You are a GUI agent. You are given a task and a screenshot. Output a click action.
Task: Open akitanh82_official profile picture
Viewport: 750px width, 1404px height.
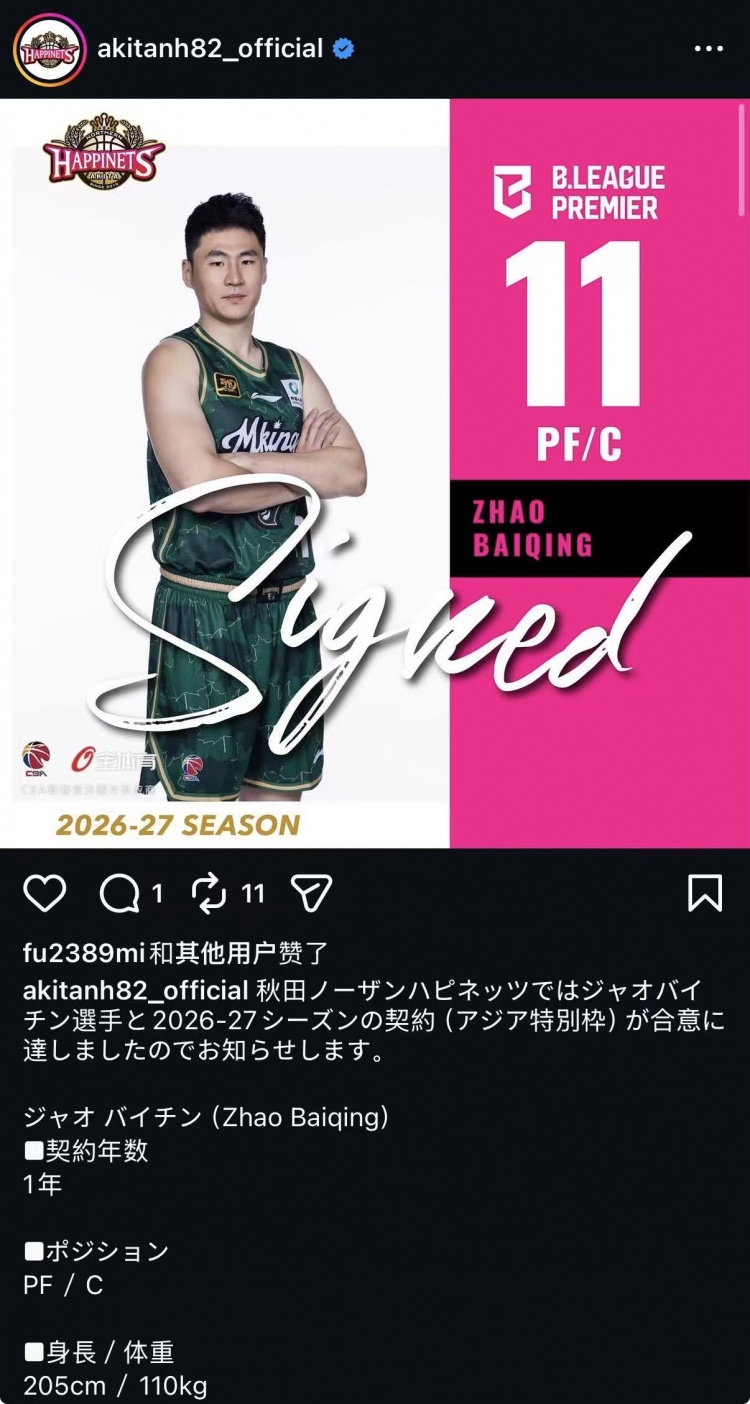click(49, 49)
